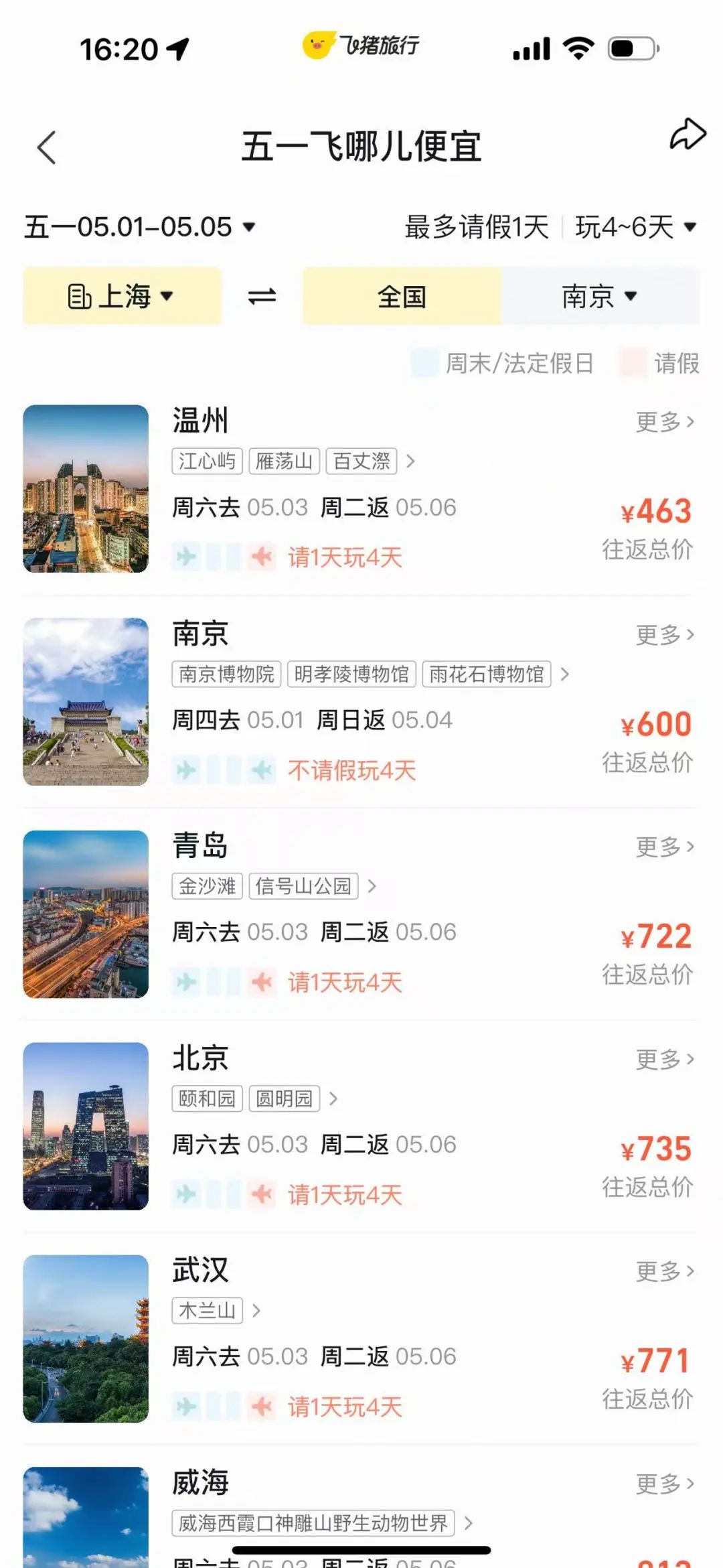
Task: Change the 玩4~6天 trip length
Action: (636, 227)
